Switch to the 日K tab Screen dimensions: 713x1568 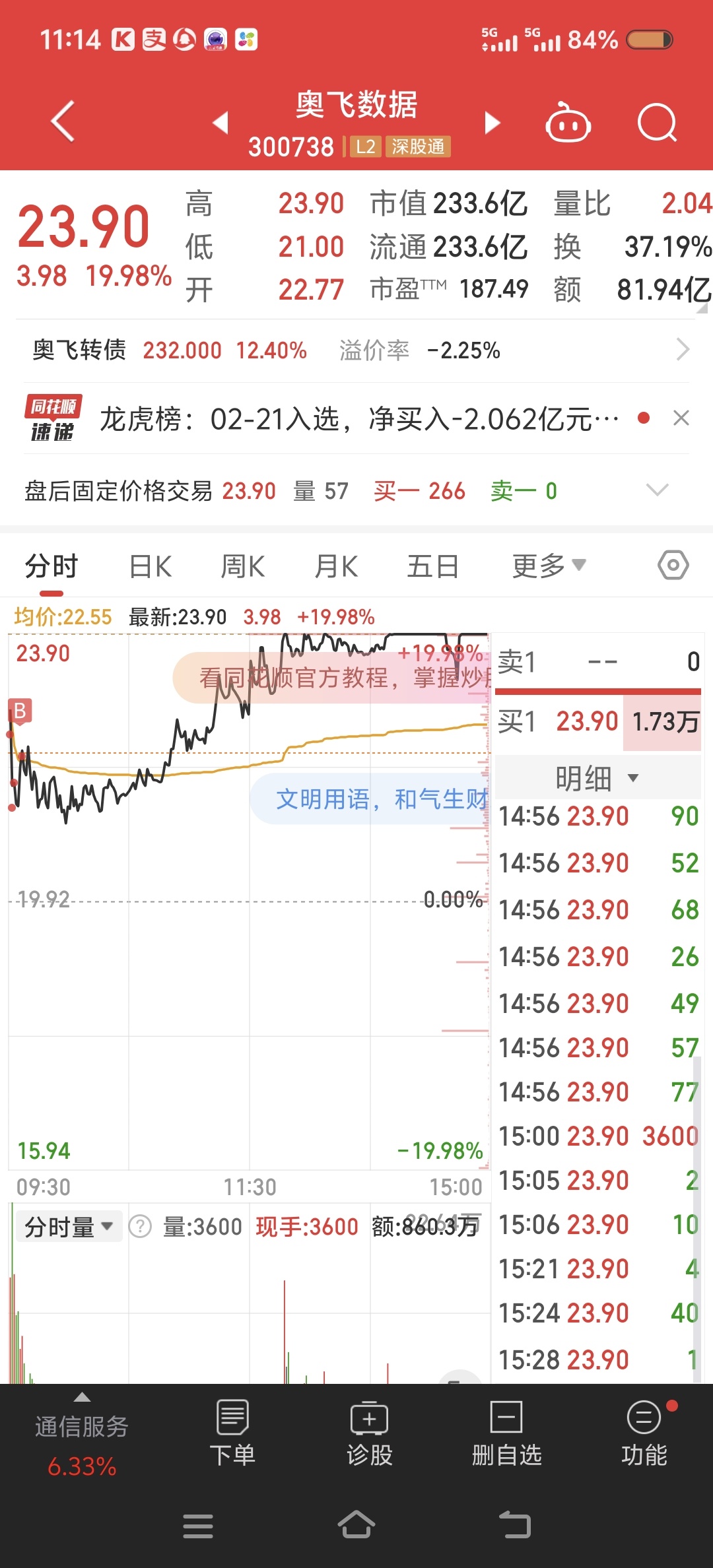(x=151, y=566)
